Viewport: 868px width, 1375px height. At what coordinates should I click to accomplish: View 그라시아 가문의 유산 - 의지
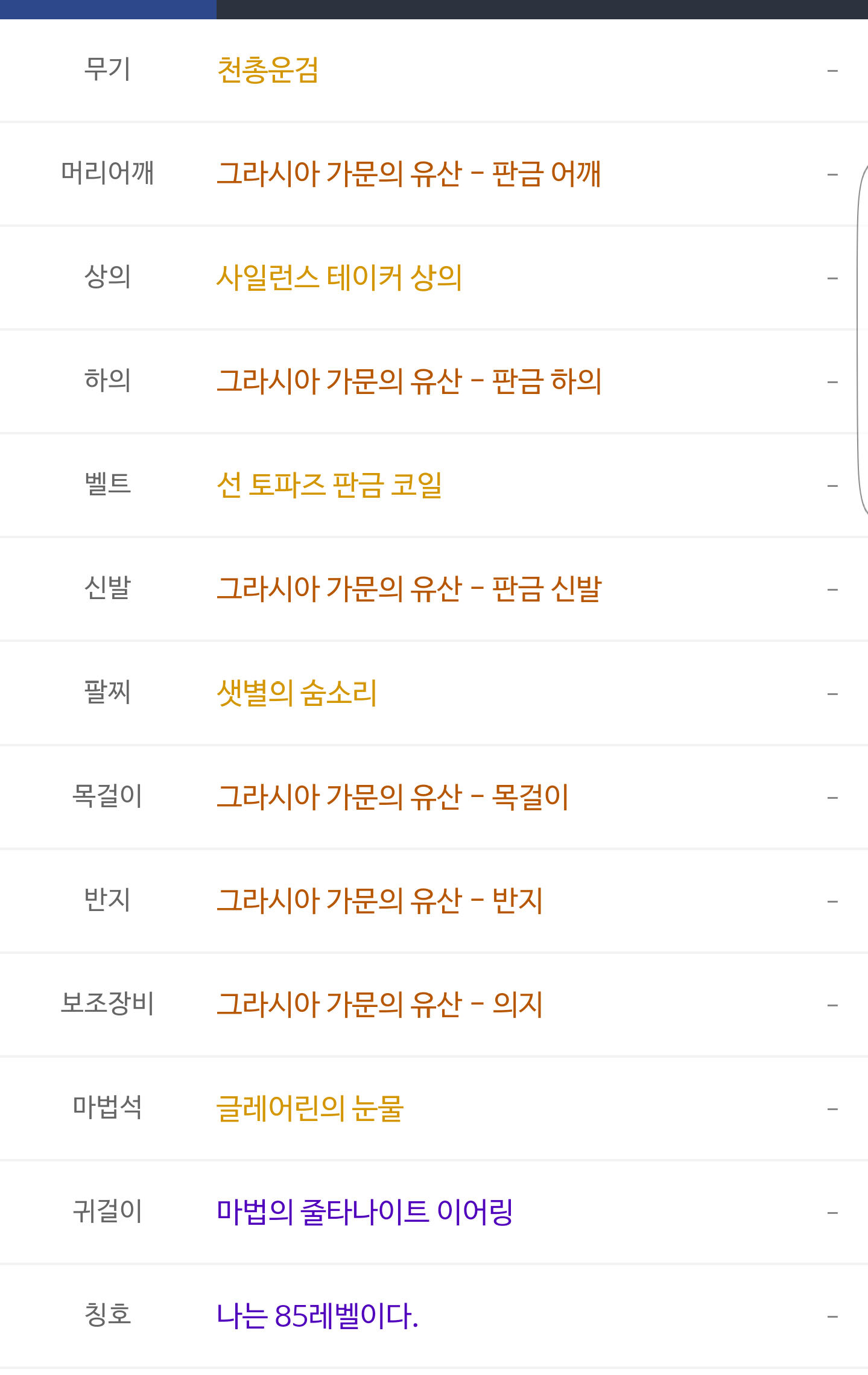pyautogui.click(x=379, y=1004)
